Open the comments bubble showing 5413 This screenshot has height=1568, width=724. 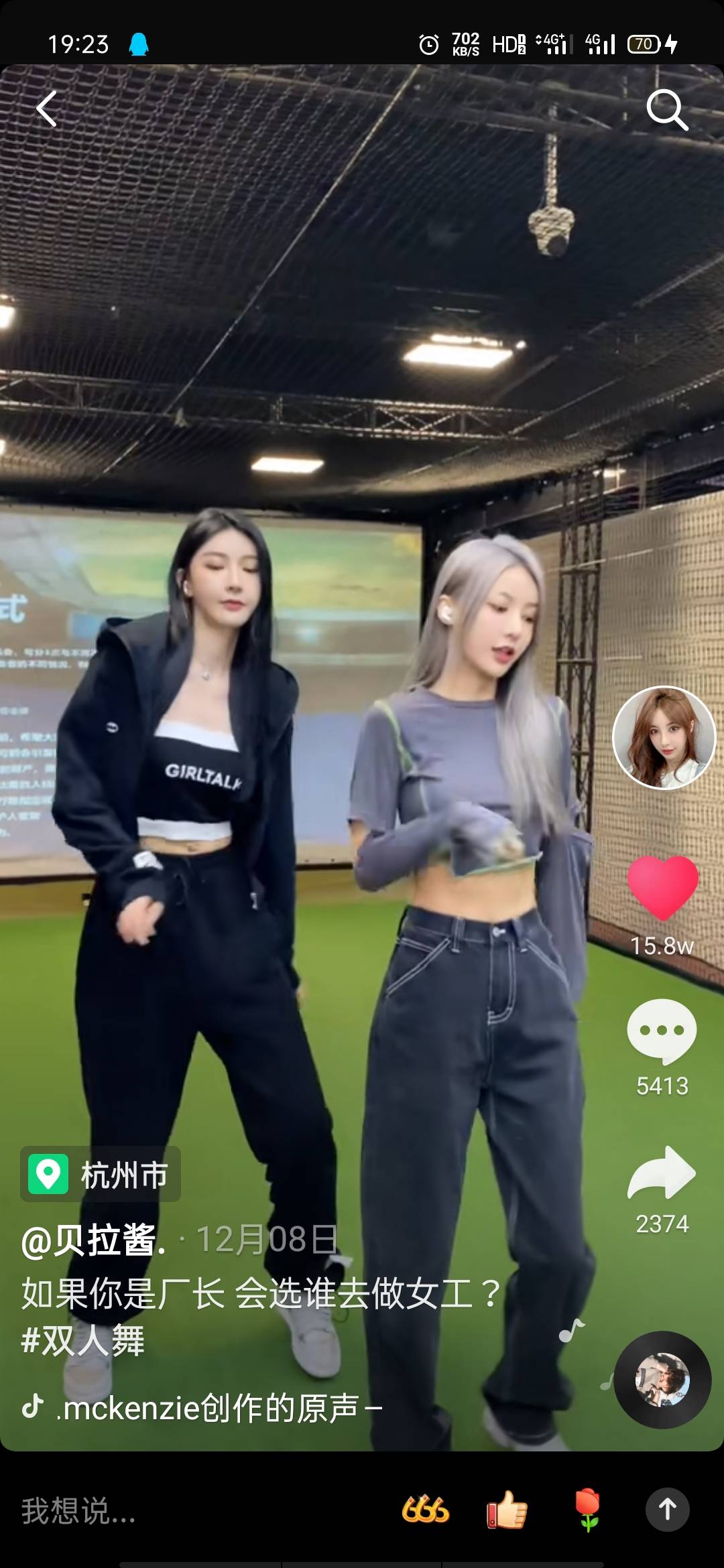click(x=662, y=1031)
